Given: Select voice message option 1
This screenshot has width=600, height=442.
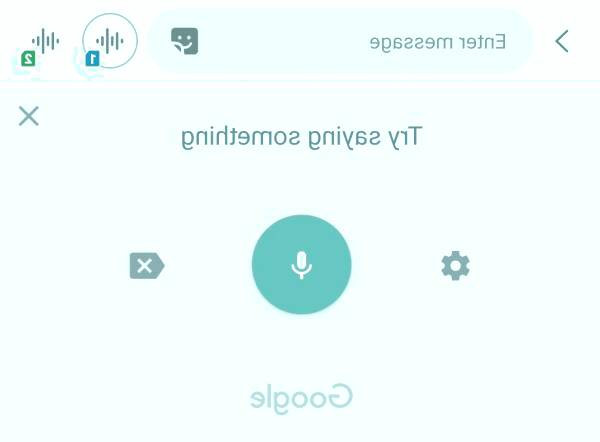Looking at the screenshot, I should click(x=109, y=41).
